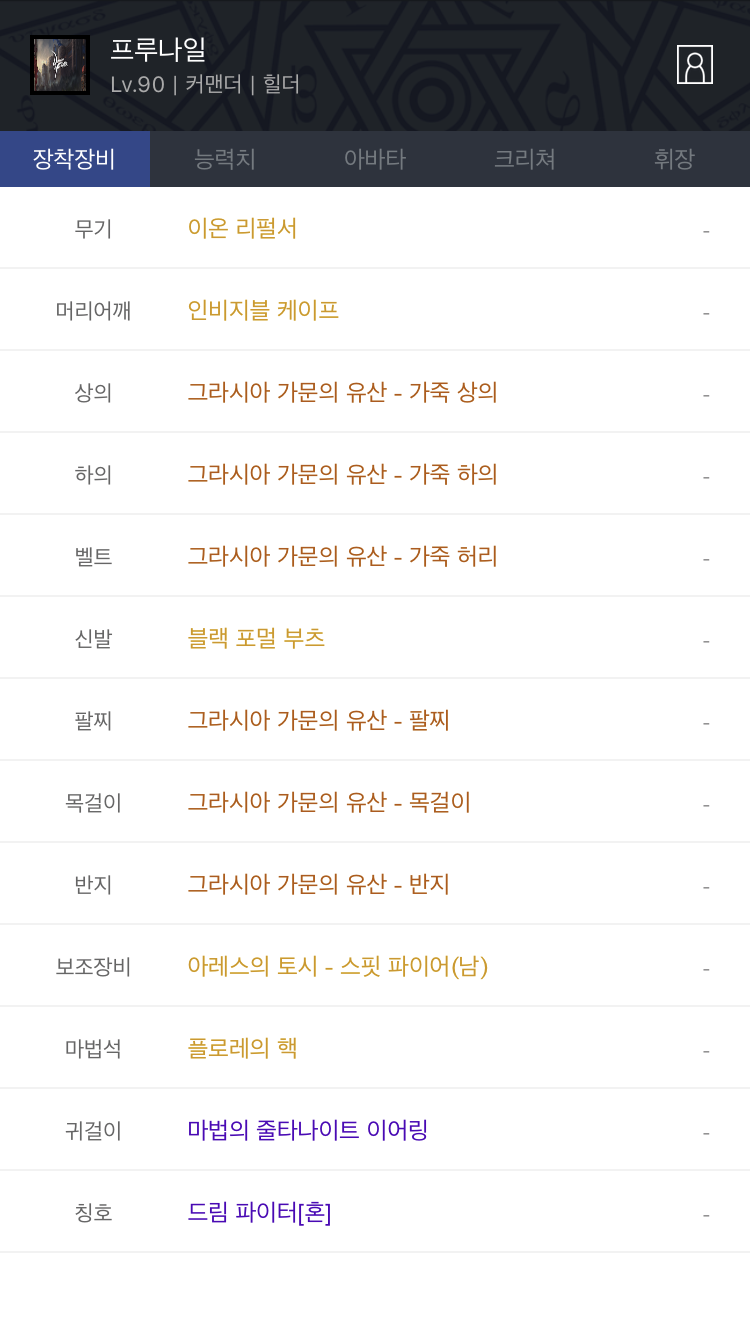Open weapon item 이온 리펄서
This screenshot has height=1334, width=750.
coord(243,228)
